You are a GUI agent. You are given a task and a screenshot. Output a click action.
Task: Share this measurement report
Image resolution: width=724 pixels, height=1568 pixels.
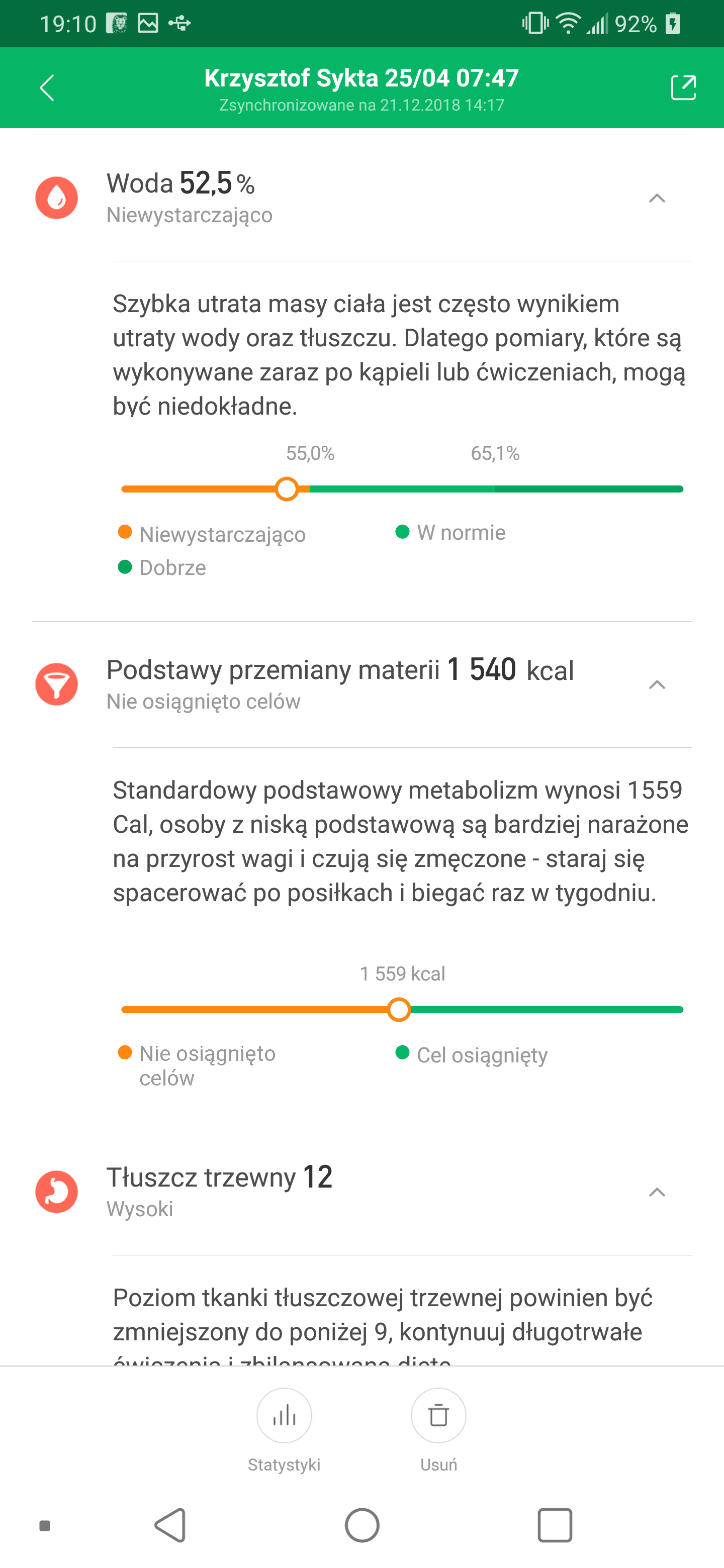tap(683, 87)
